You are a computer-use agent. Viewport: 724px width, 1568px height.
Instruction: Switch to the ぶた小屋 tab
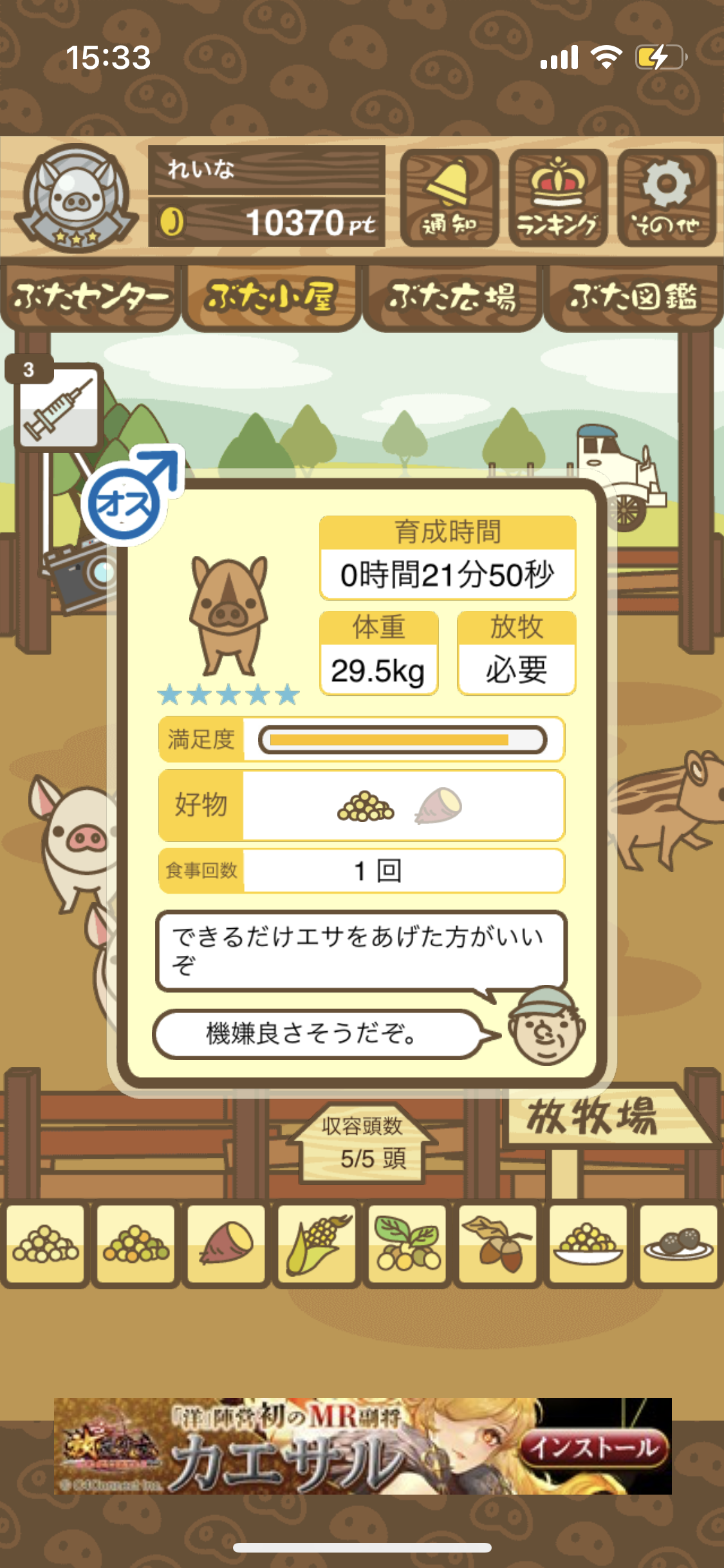tap(271, 297)
